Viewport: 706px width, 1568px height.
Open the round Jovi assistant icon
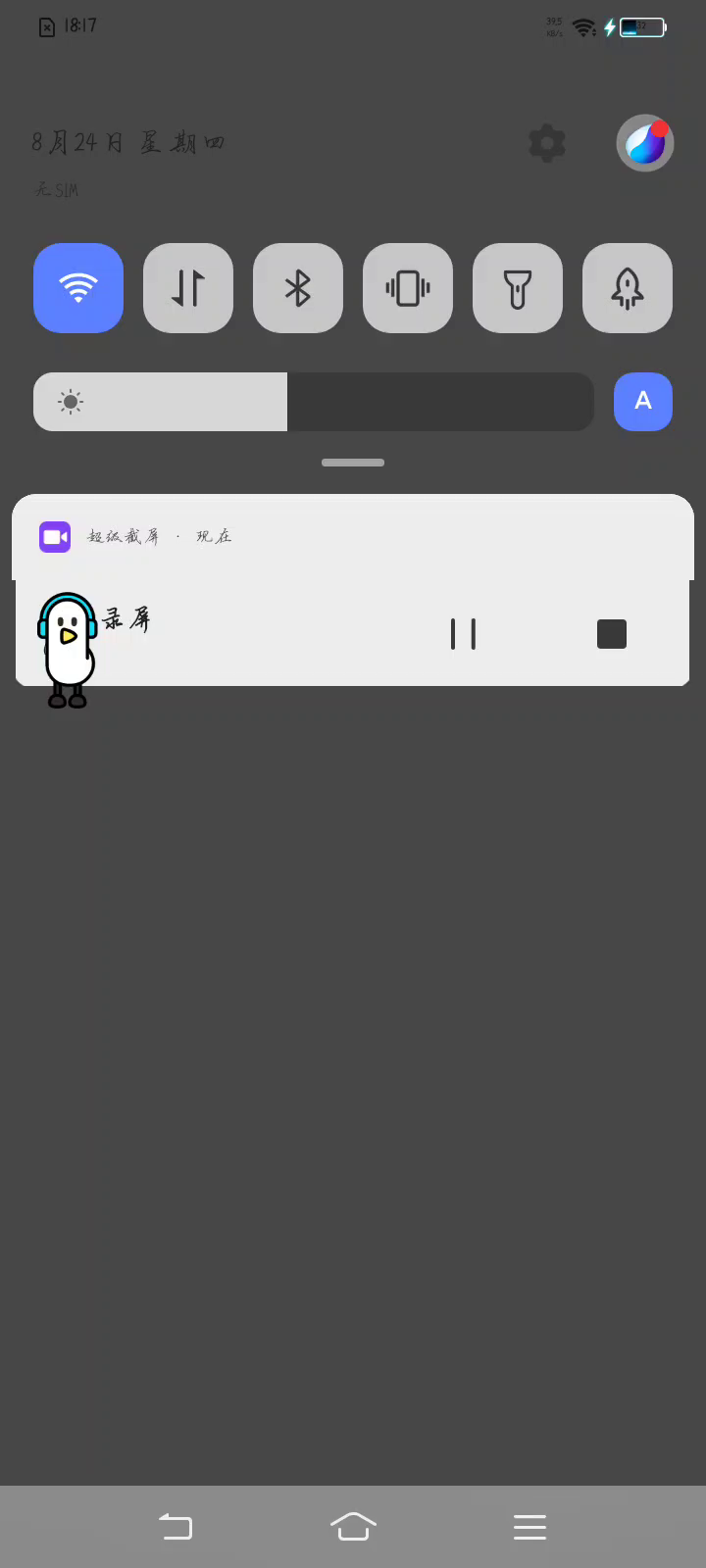(644, 144)
